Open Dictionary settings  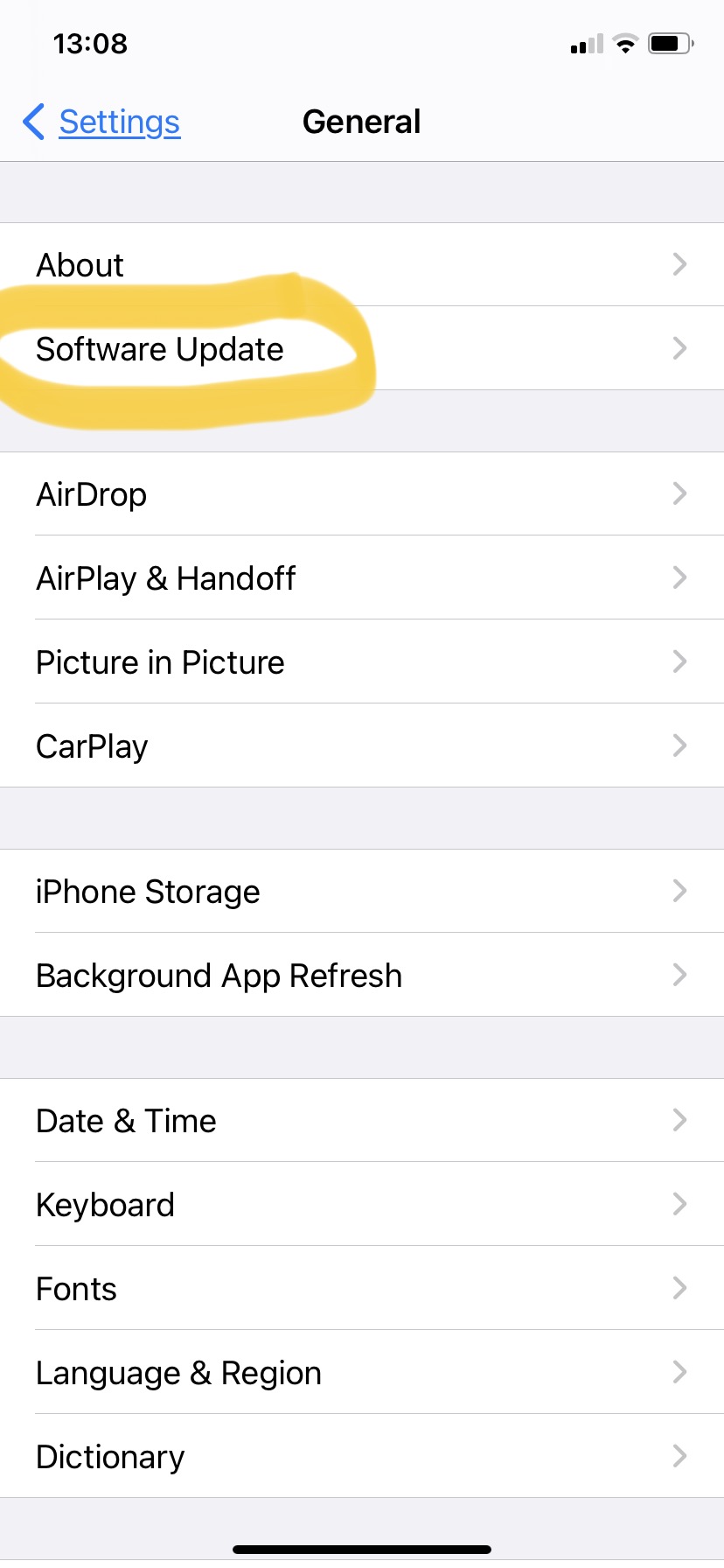[x=362, y=1456]
